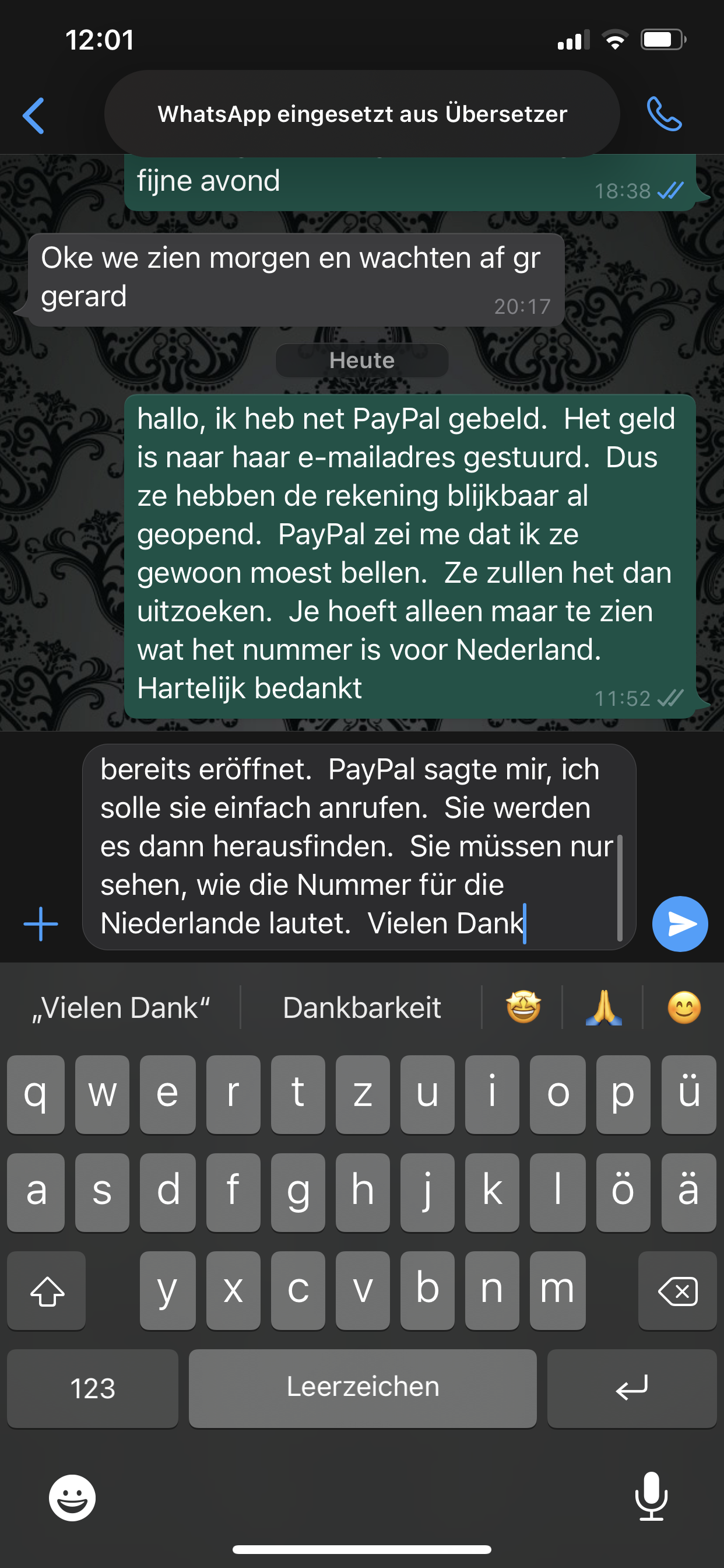
Task: Switch keyboard to 123 numbers layout
Action: (x=93, y=1388)
